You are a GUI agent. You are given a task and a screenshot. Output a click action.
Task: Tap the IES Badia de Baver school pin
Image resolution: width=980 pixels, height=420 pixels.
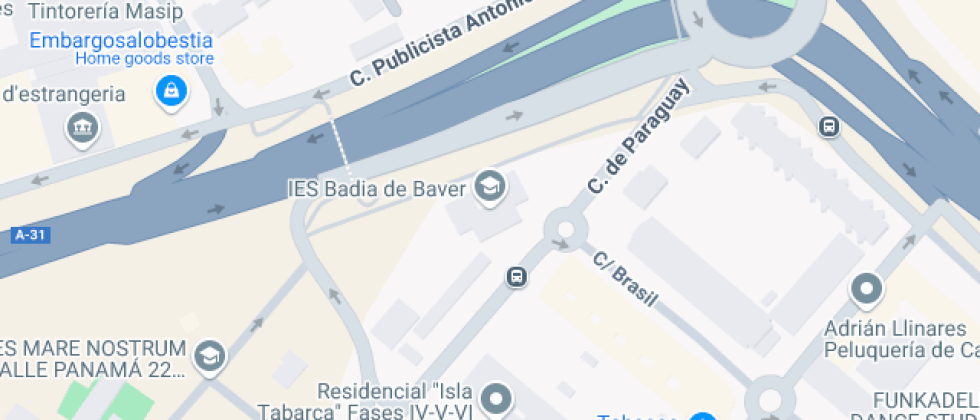(x=489, y=186)
